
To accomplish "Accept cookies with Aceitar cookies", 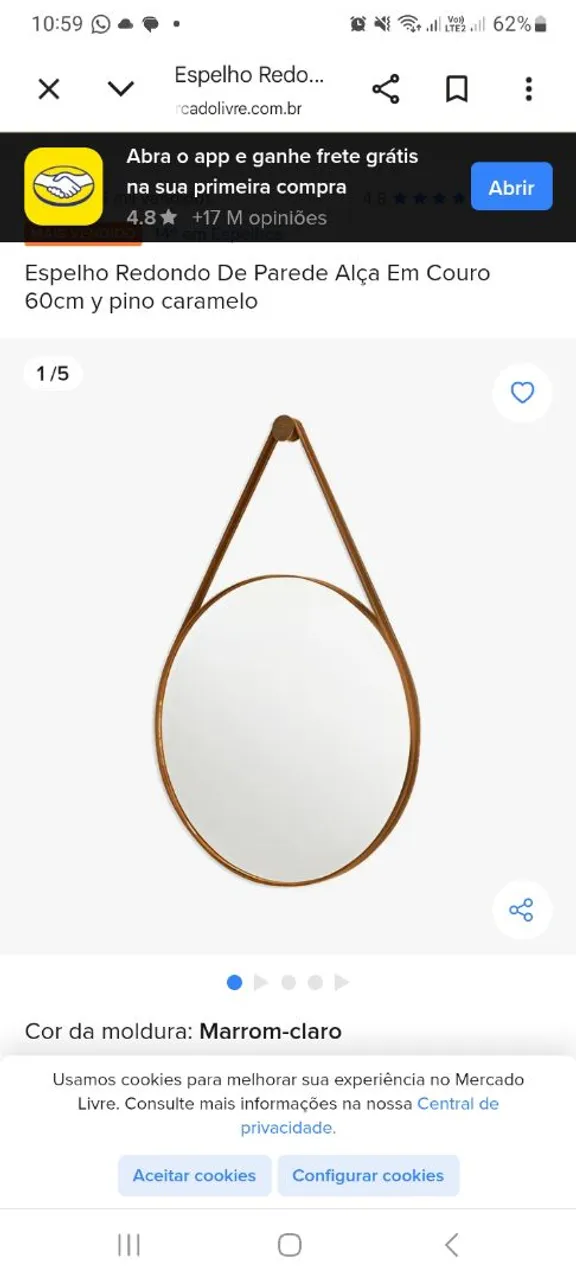I will coord(195,1175).
